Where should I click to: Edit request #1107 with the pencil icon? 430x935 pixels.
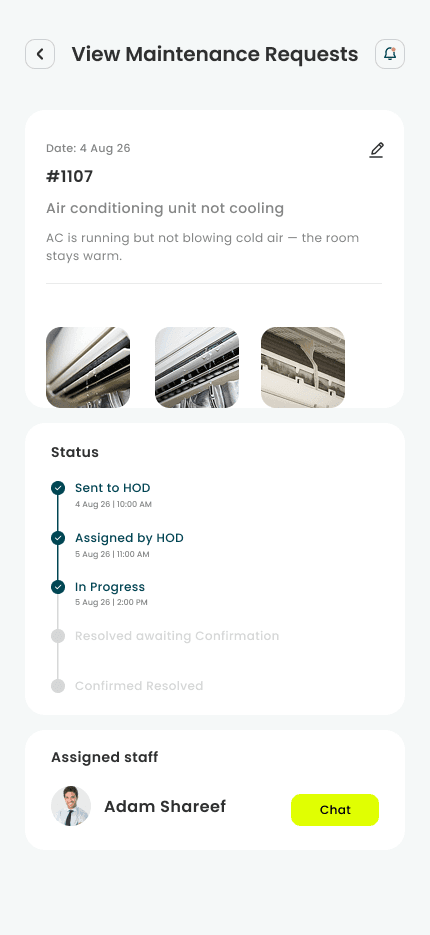click(376, 150)
